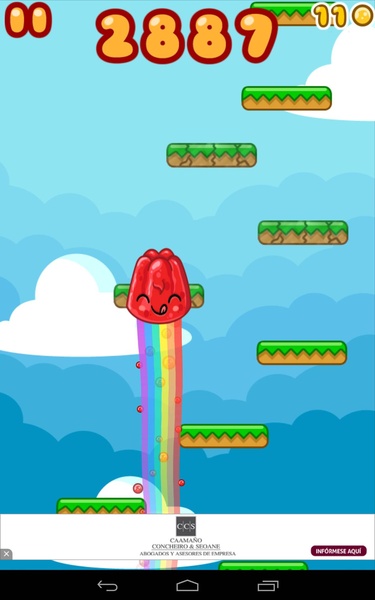This screenshot has width=375, height=600.
Task: Open the recent apps view
Action: coord(268,585)
